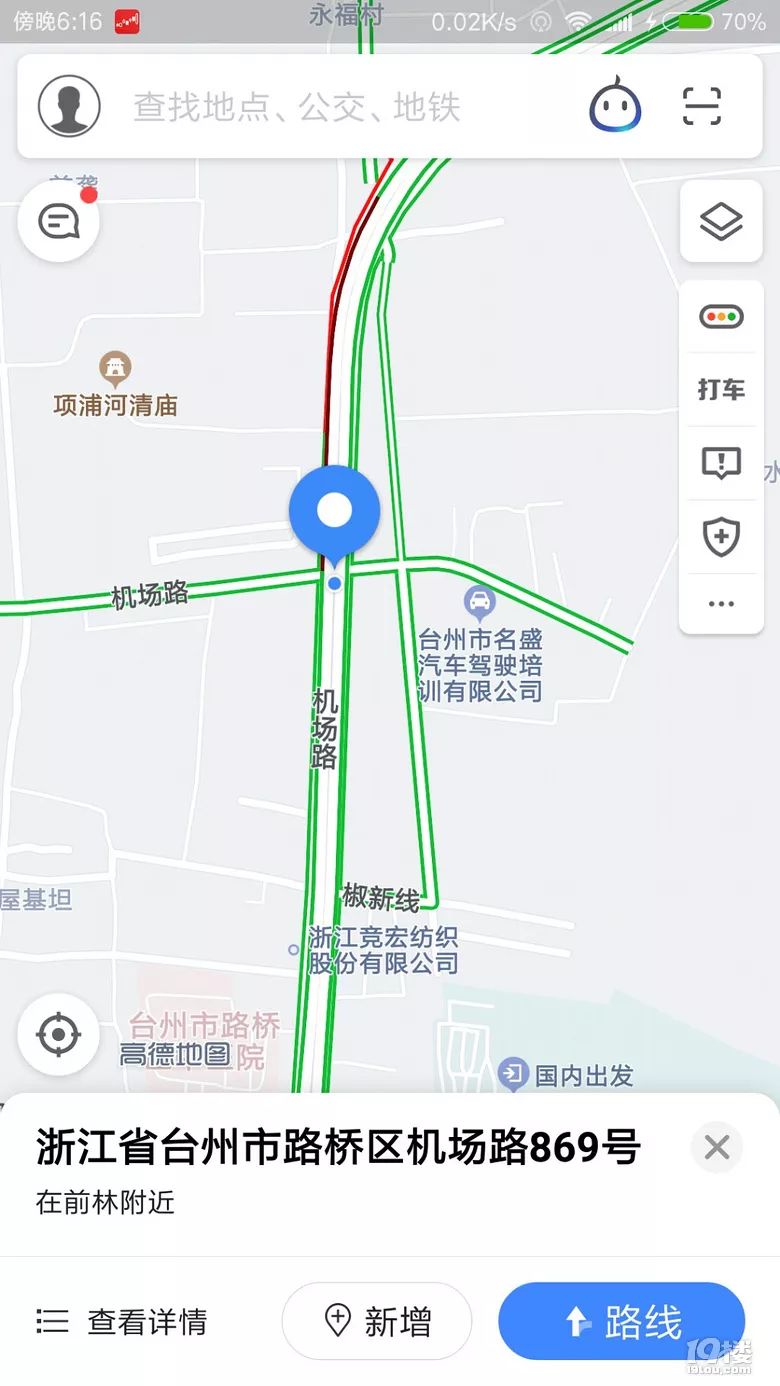Viewport: 780px width, 1386px height.
Task: Report a map issue icon
Action: pyautogui.click(x=721, y=463)
